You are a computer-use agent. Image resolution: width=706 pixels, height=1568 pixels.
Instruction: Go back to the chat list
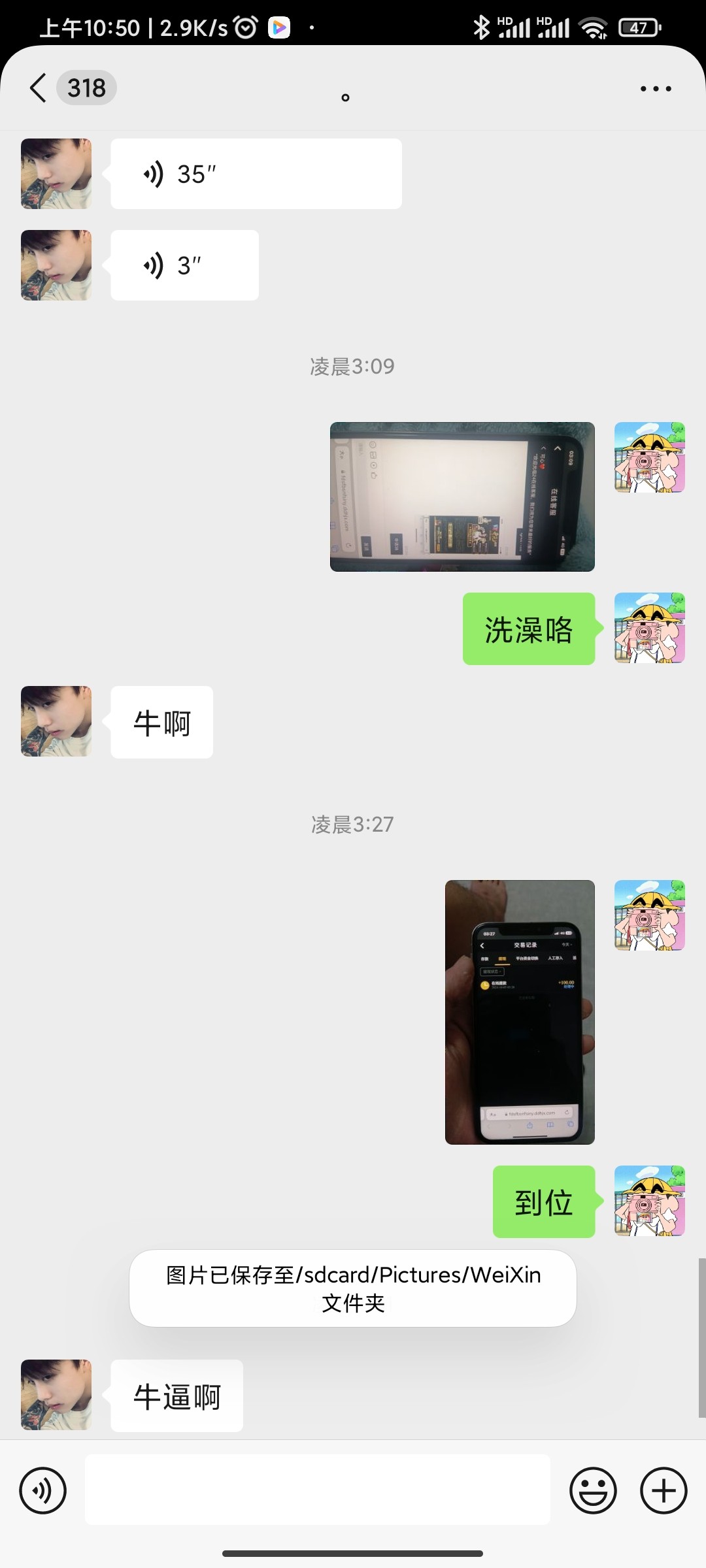(x=39, y=88)
